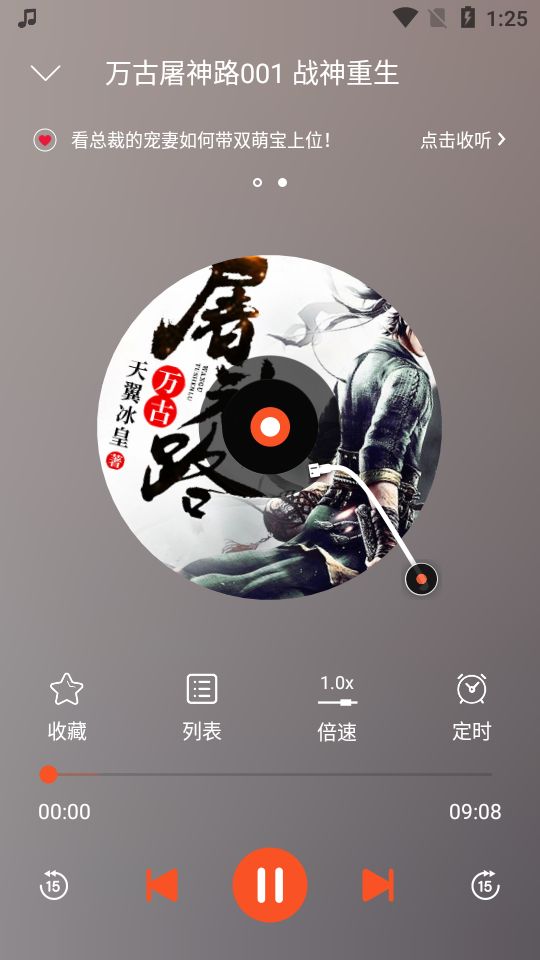540x960 pixels.
Task: Pause the current chapter
Action: coord(269,885)
